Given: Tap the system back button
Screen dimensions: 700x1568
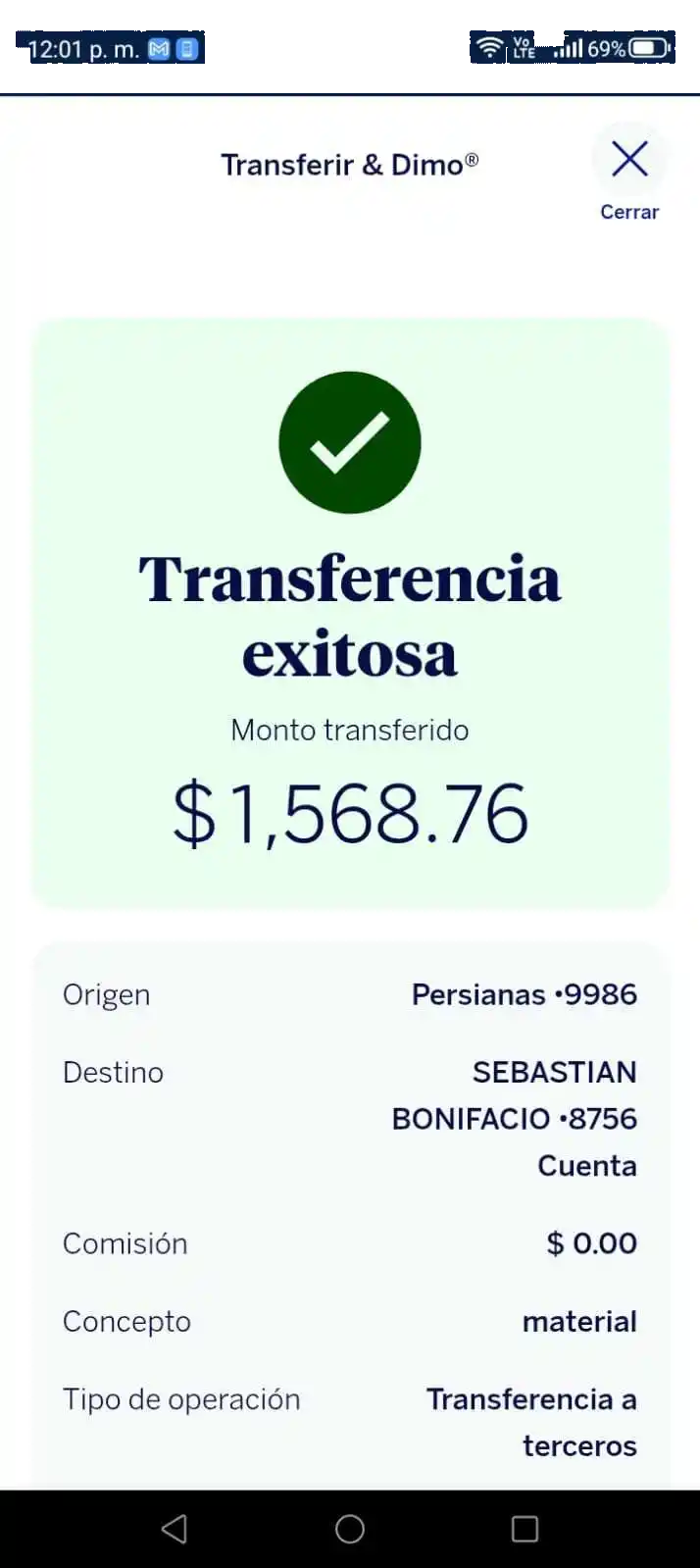Looking at the screenshot, I should [175, 1529].
